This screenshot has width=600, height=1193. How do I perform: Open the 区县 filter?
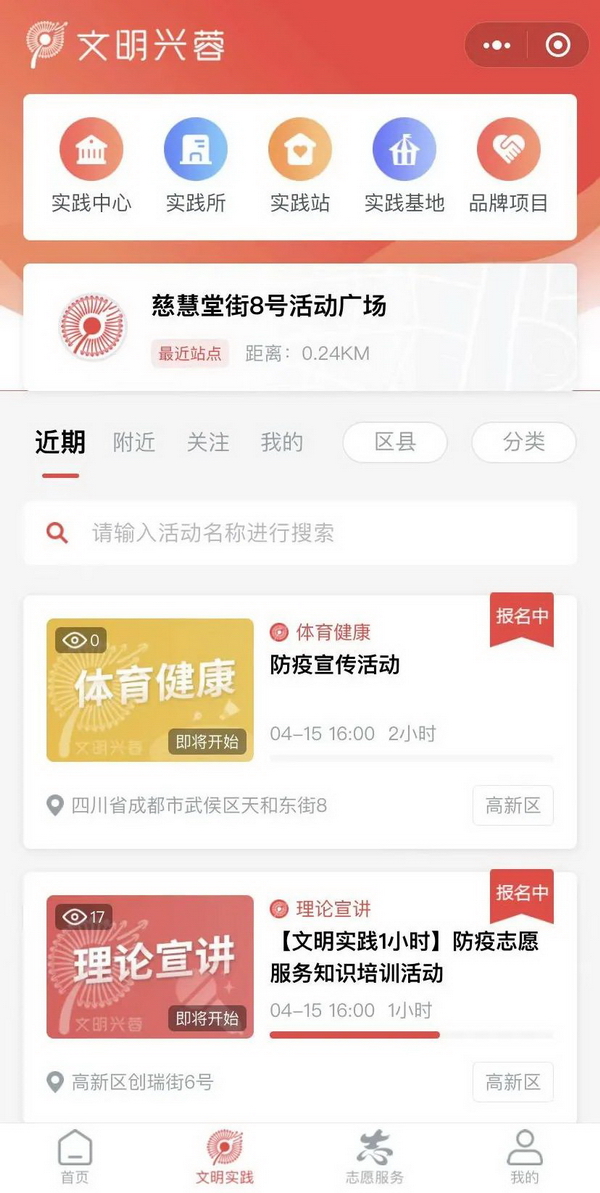tap(395, 442)
